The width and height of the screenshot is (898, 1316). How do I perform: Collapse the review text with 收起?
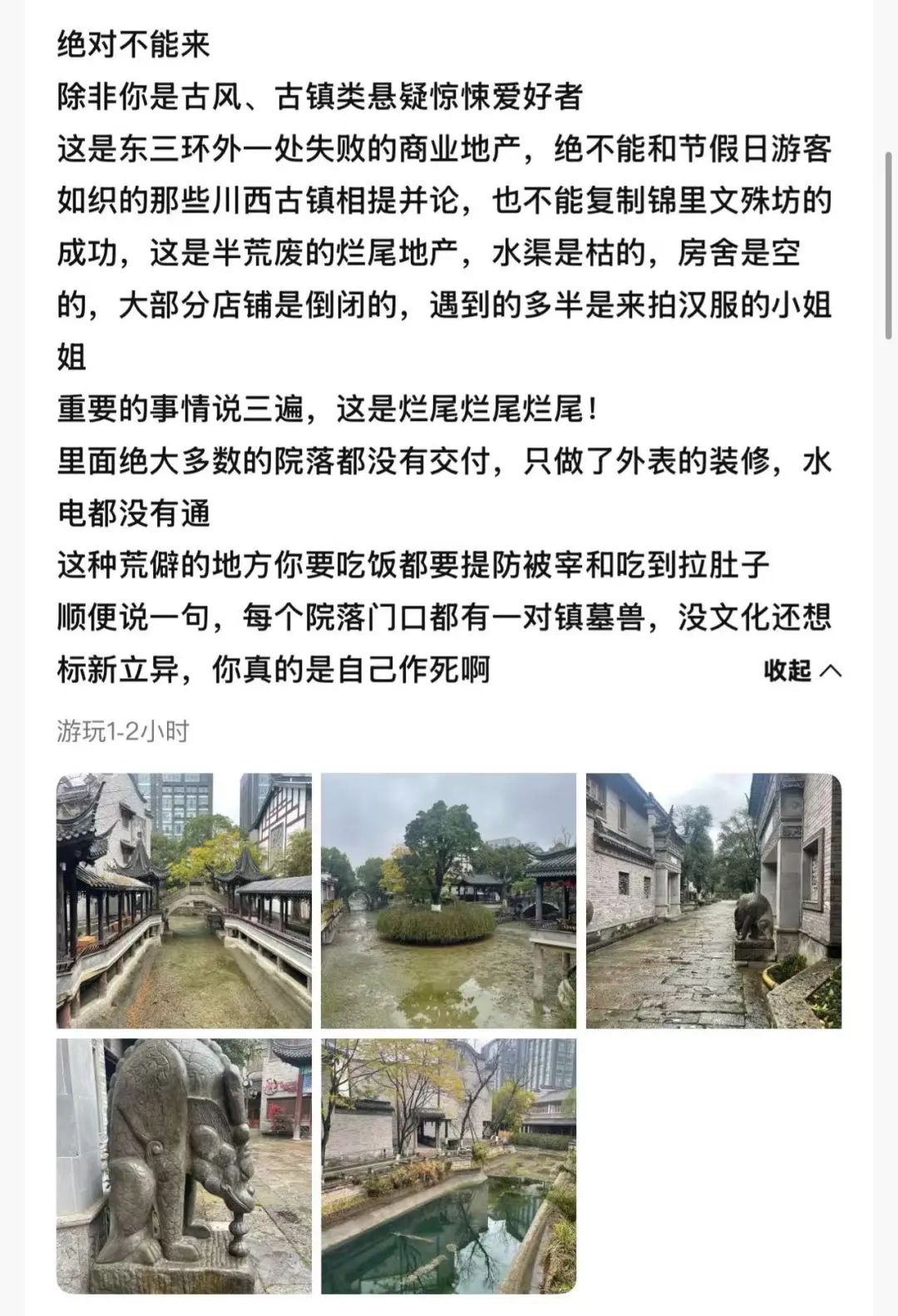coord(802,670)
